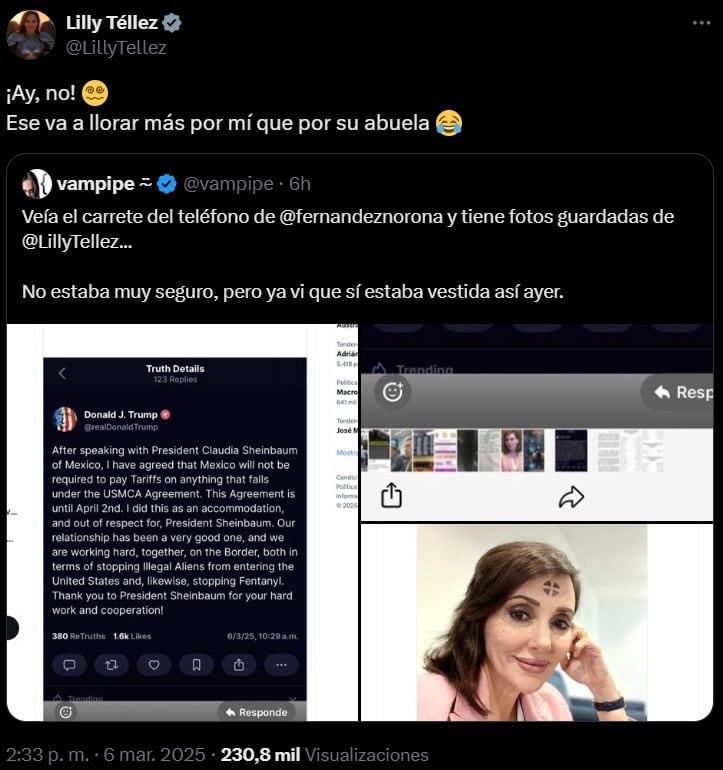Viewport: 723px width, 770px height.
Task: View the portrait photo in pink blazer
Action: pyautogui.click(x=536, y=622)
